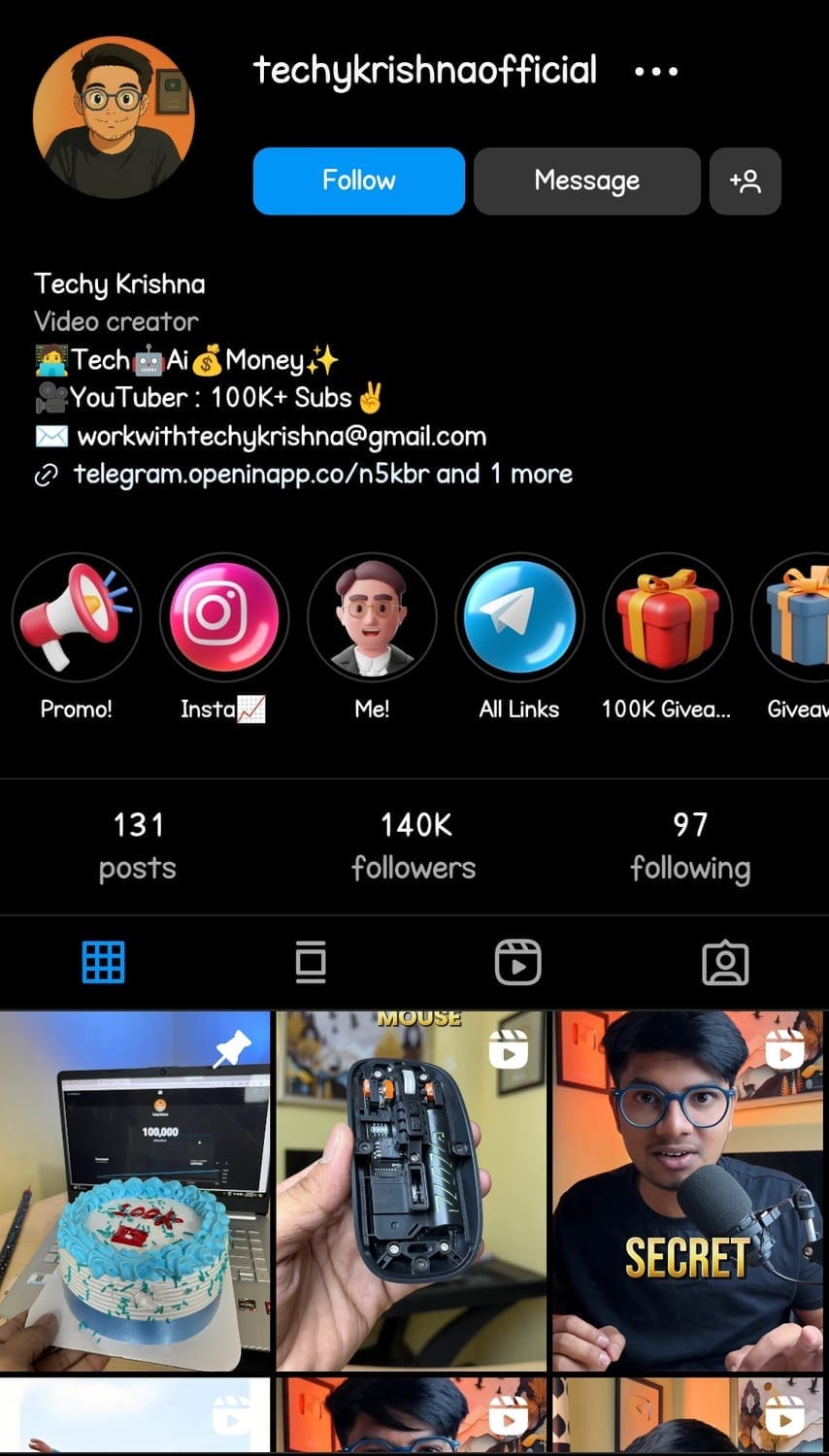Image resolution: width=829 pixels, height=1456 pixels.
Task: Switch to the tagged photos tab
Action: [725, 963]
